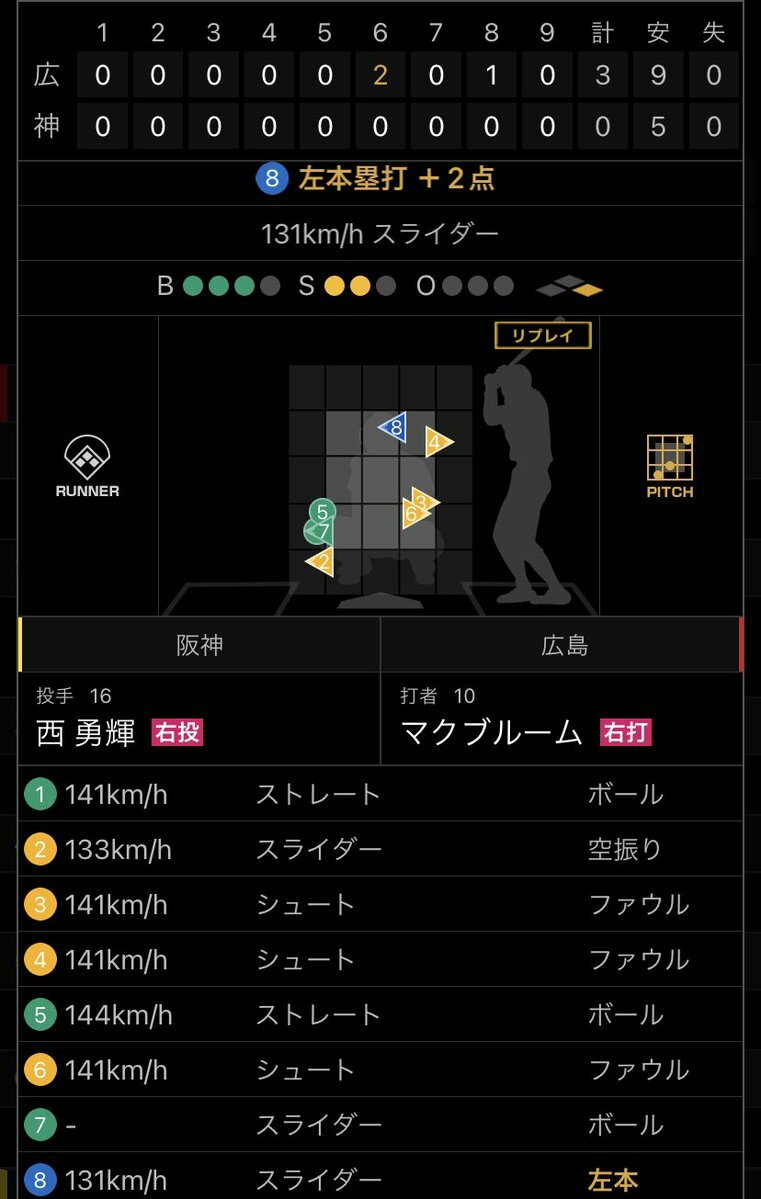Select pitch 1 ストレート ボール row

[x=380, y=795]
